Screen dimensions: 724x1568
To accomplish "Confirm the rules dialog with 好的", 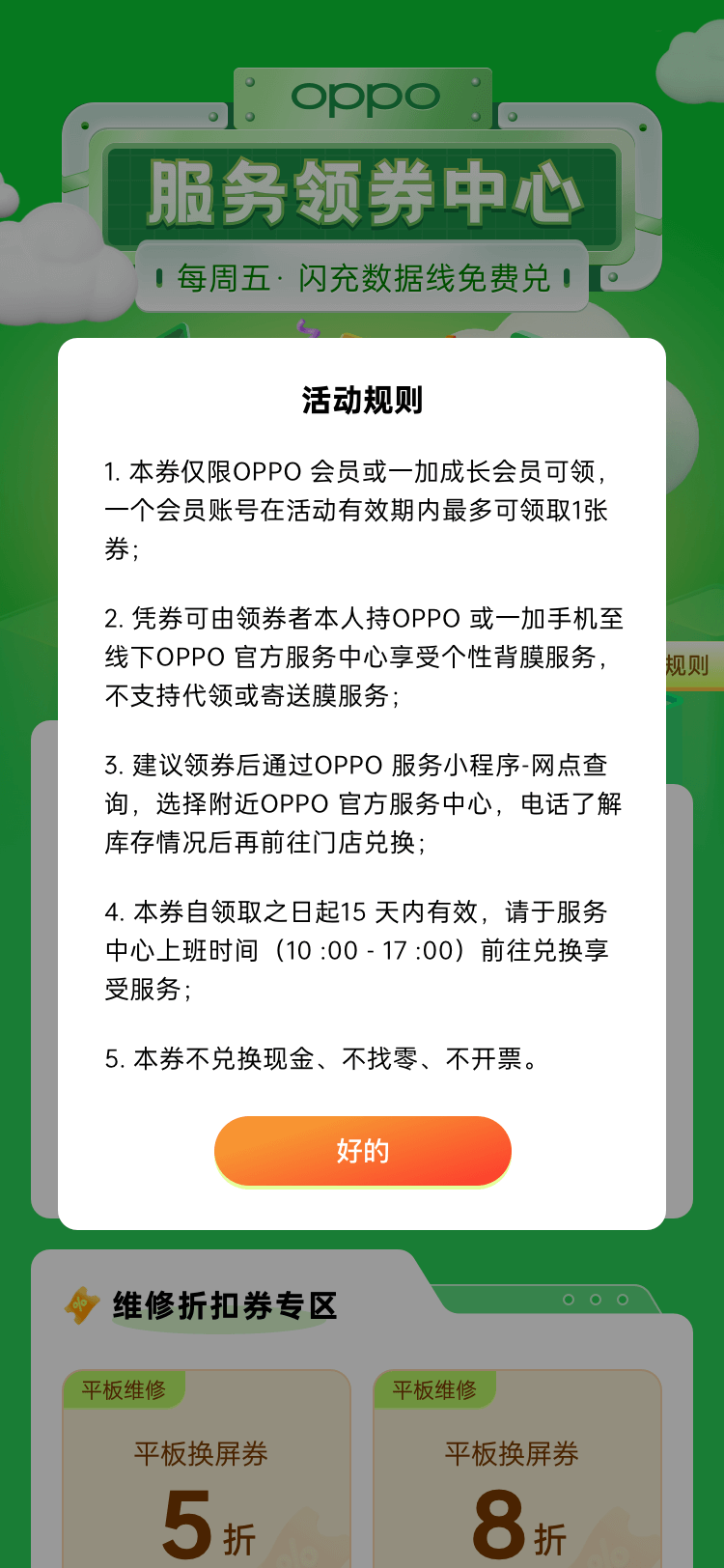I will (x=362, y=1151).
